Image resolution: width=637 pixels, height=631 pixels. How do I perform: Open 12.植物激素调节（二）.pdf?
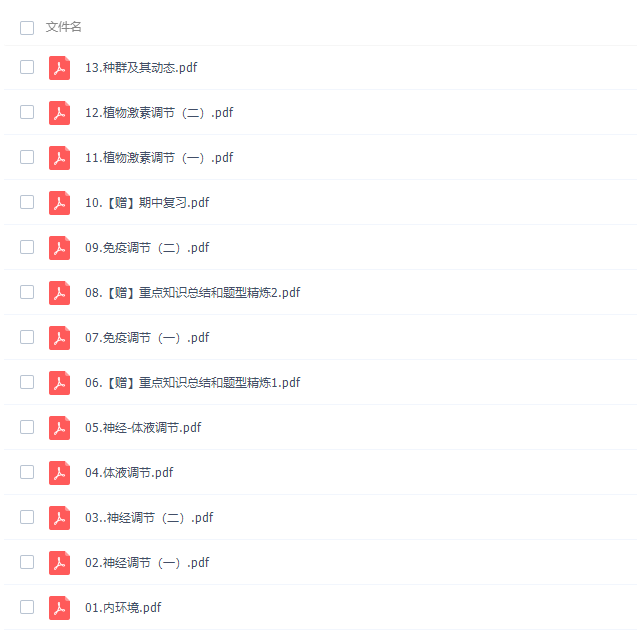pyautogui.click(x=159, y=113)
